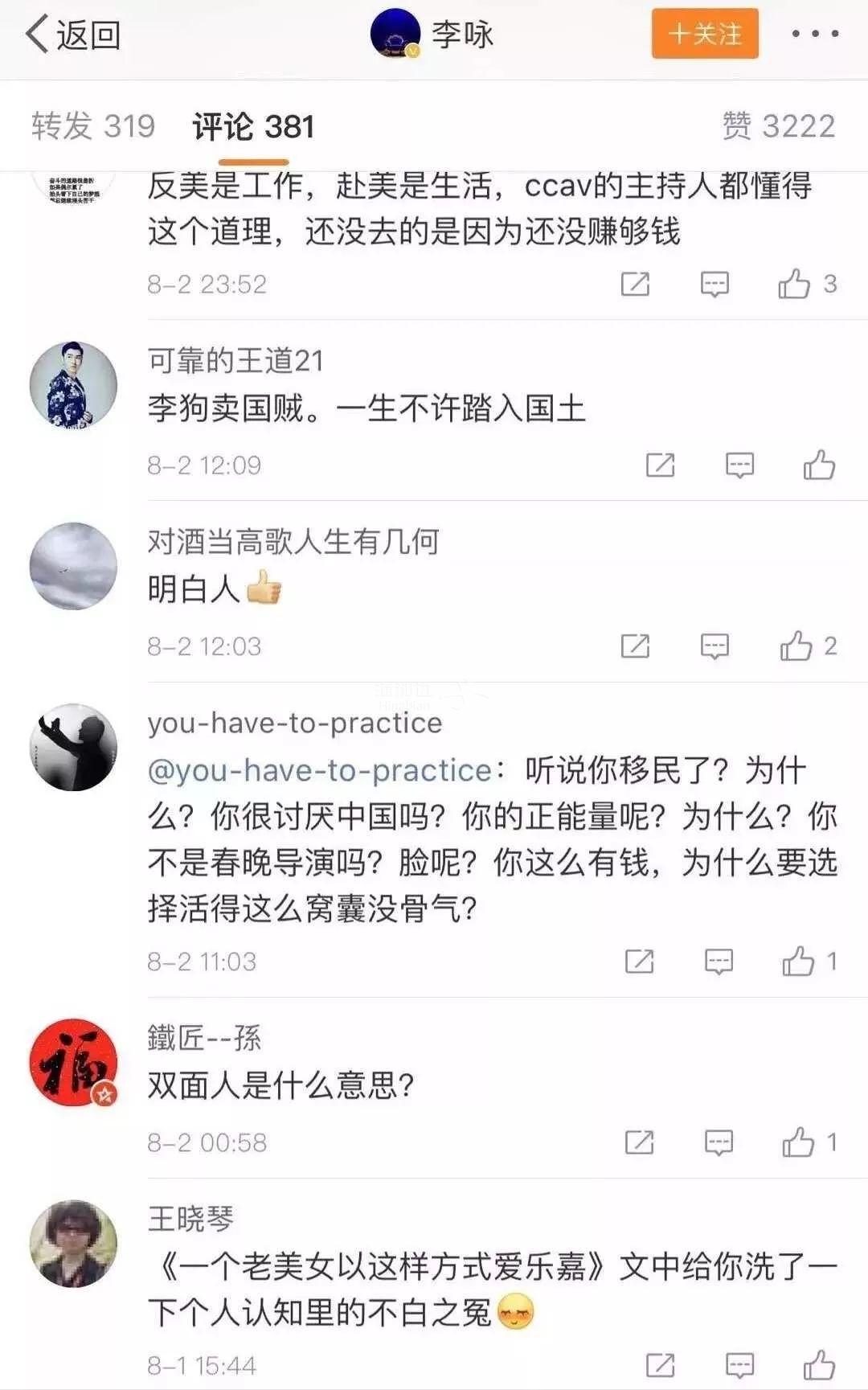Like the comment by 可靠的王道21
This screenshot has height=1390, width=868.
(819, 465)
